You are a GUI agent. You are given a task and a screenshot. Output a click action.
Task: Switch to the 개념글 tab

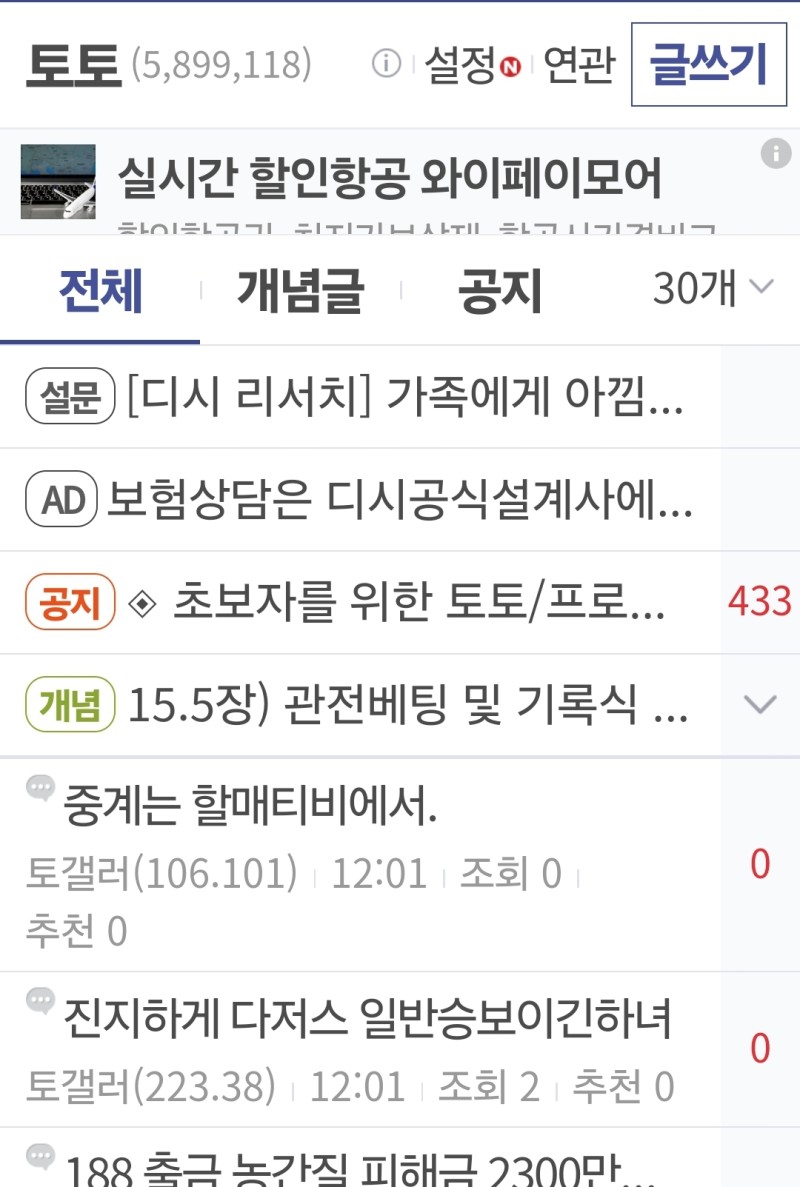(x=300, y=291)
